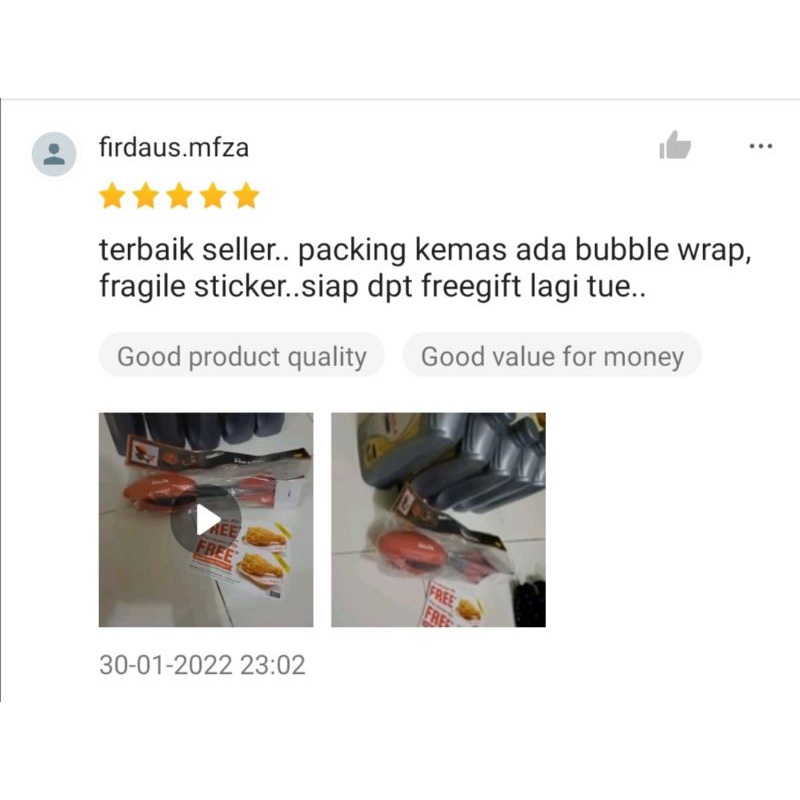Open the three-dot overflow menu
800x800 pixels.
[760, 146]
